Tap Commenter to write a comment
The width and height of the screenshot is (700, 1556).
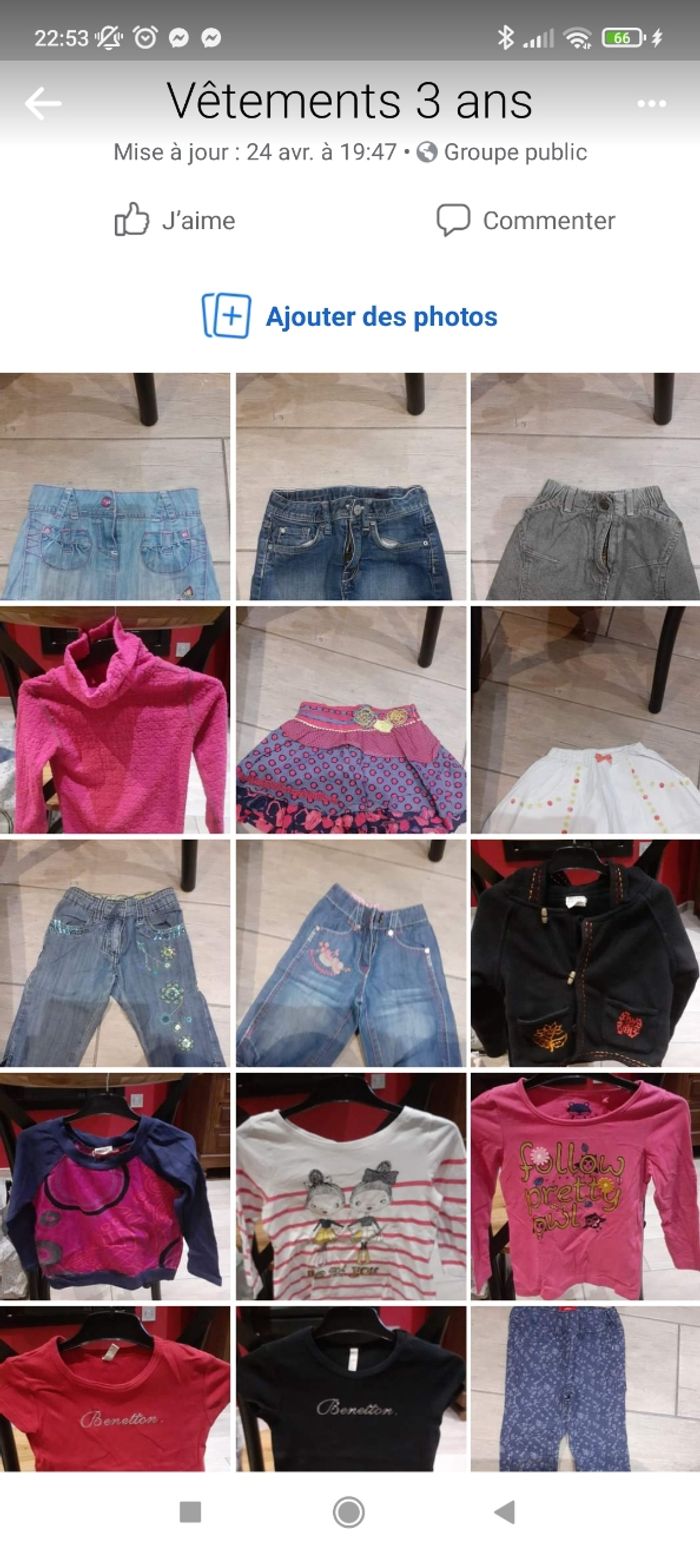click(x=526, y=220)
